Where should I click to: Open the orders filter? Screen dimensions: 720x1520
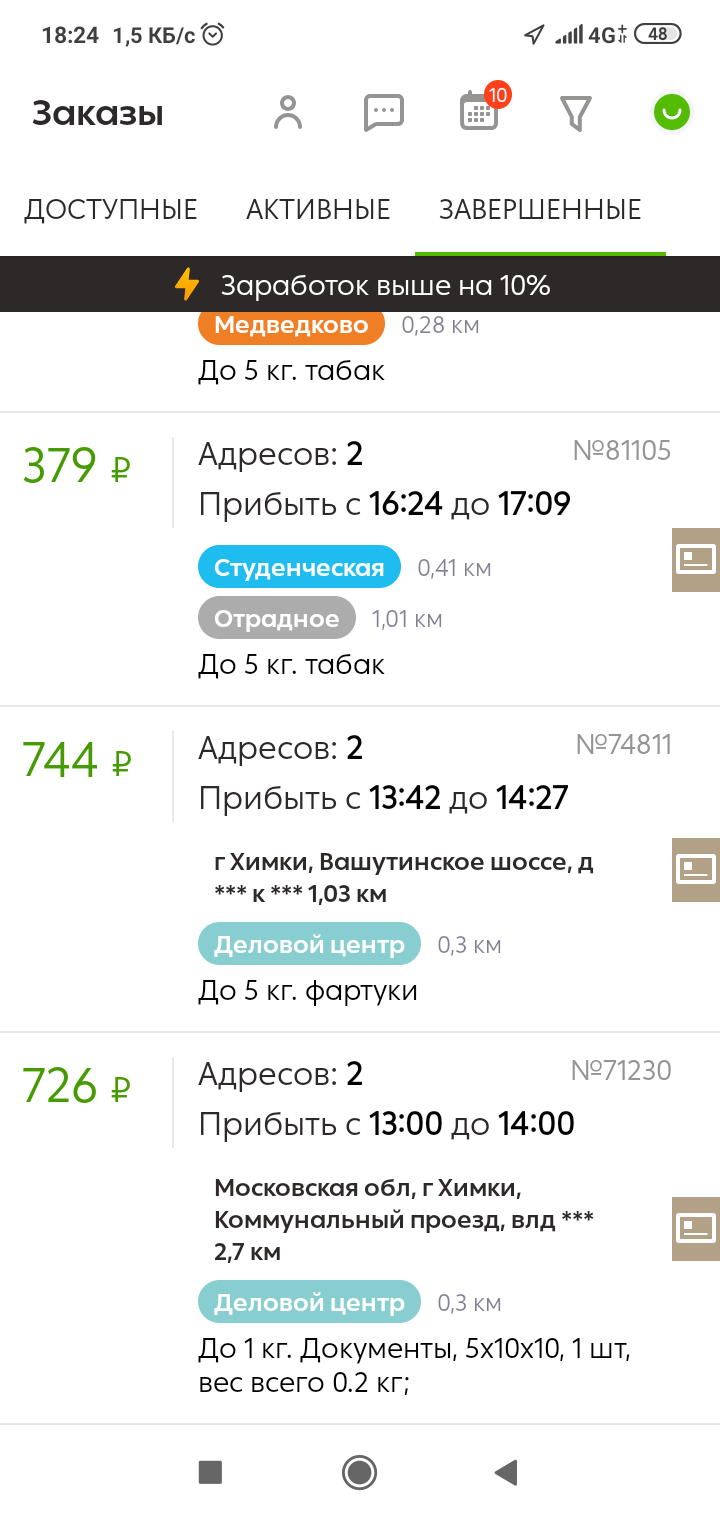[x=576, y=113]
